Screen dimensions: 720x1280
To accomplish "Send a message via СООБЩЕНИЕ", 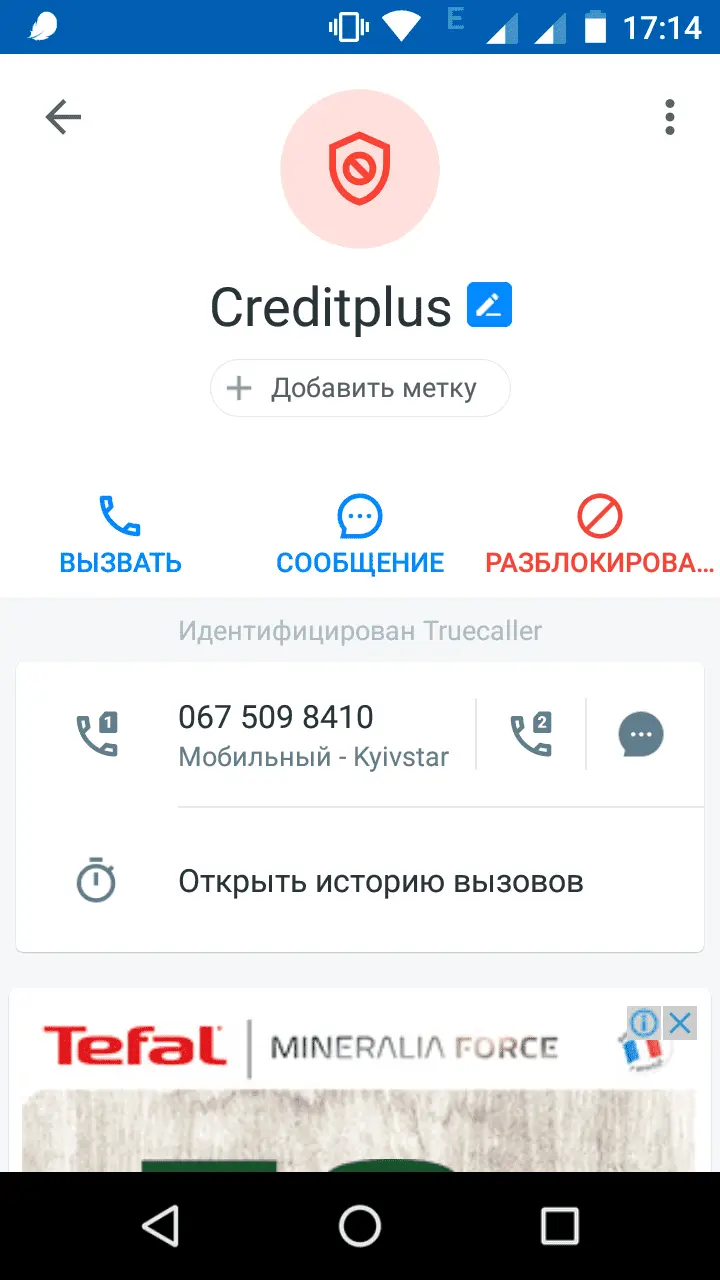I will coord(360,537).
